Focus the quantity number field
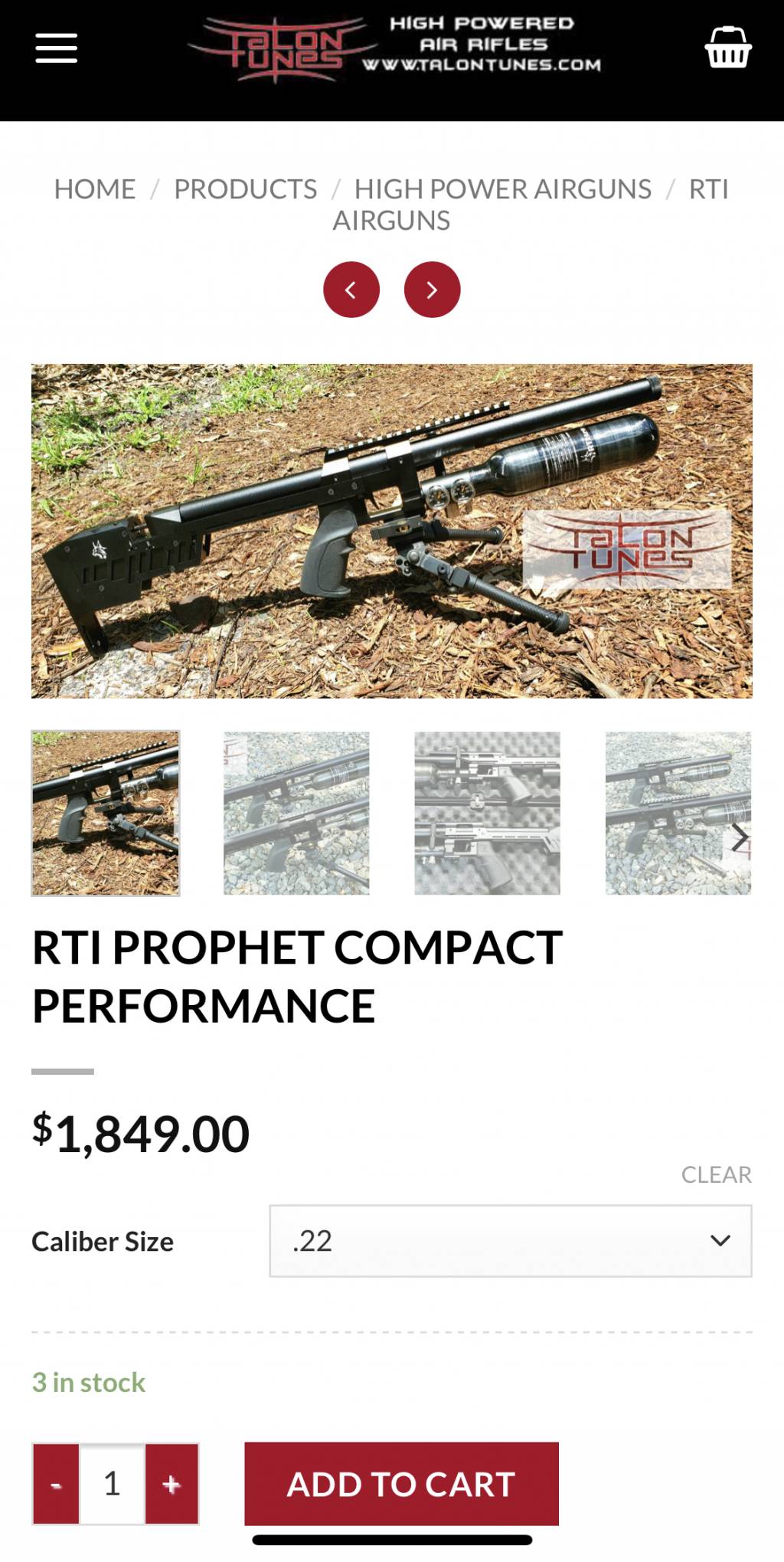Screen dimensions: 784x1562 pos(113,1484)
